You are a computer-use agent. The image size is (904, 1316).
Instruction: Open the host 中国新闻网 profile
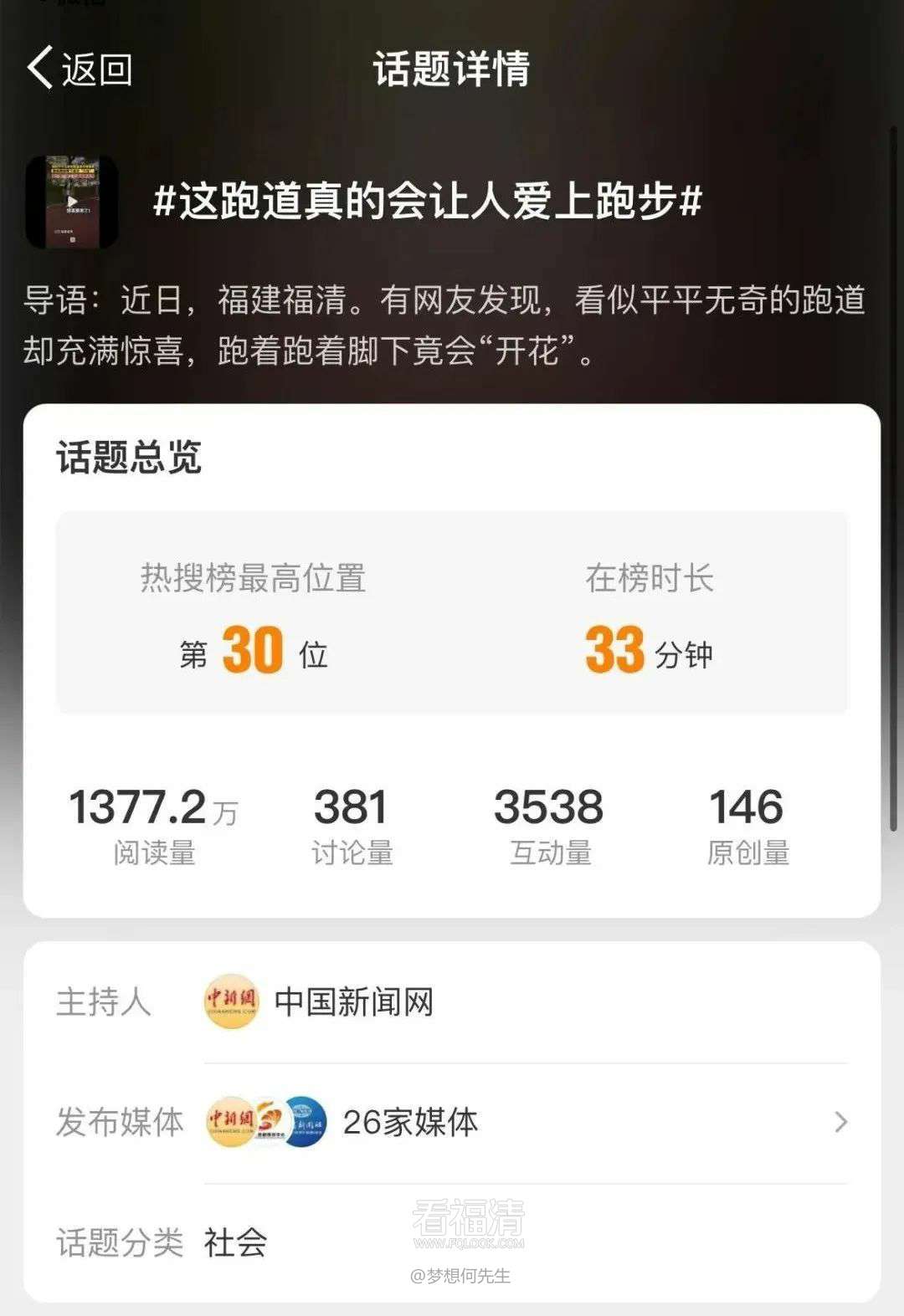tap(353, 1001)
